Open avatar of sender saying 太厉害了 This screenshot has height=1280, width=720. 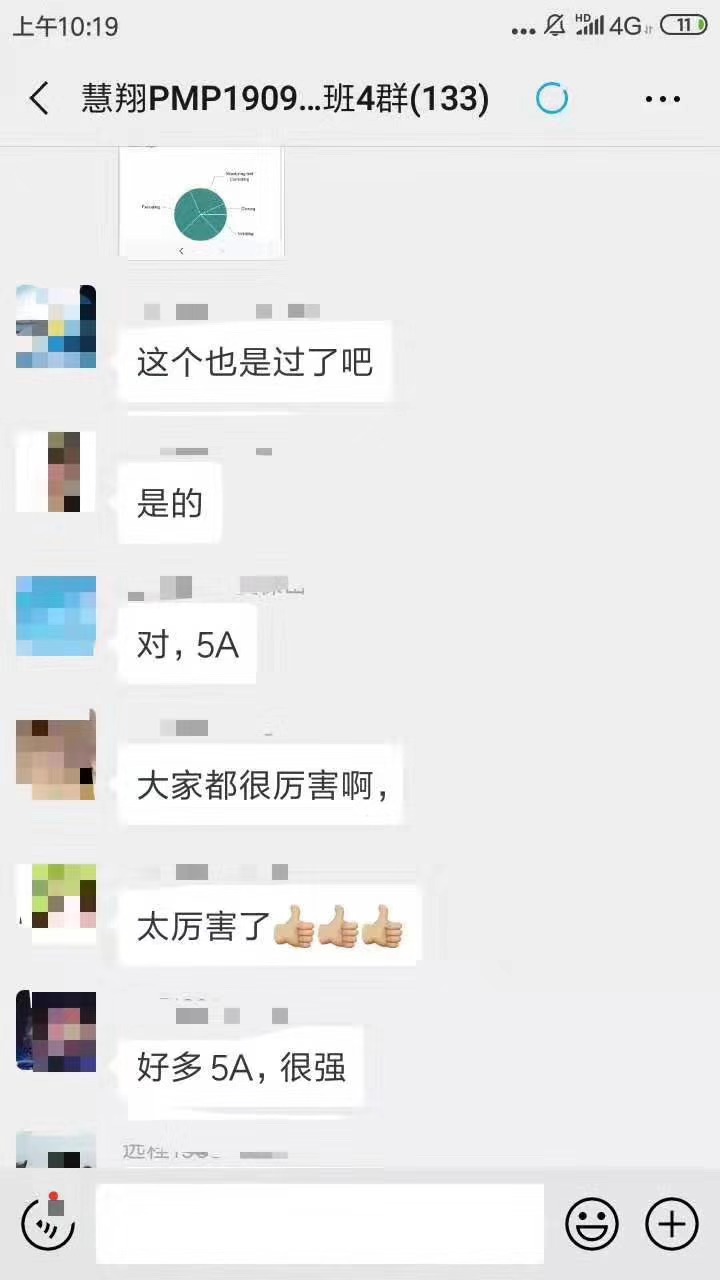coord(56,903)
